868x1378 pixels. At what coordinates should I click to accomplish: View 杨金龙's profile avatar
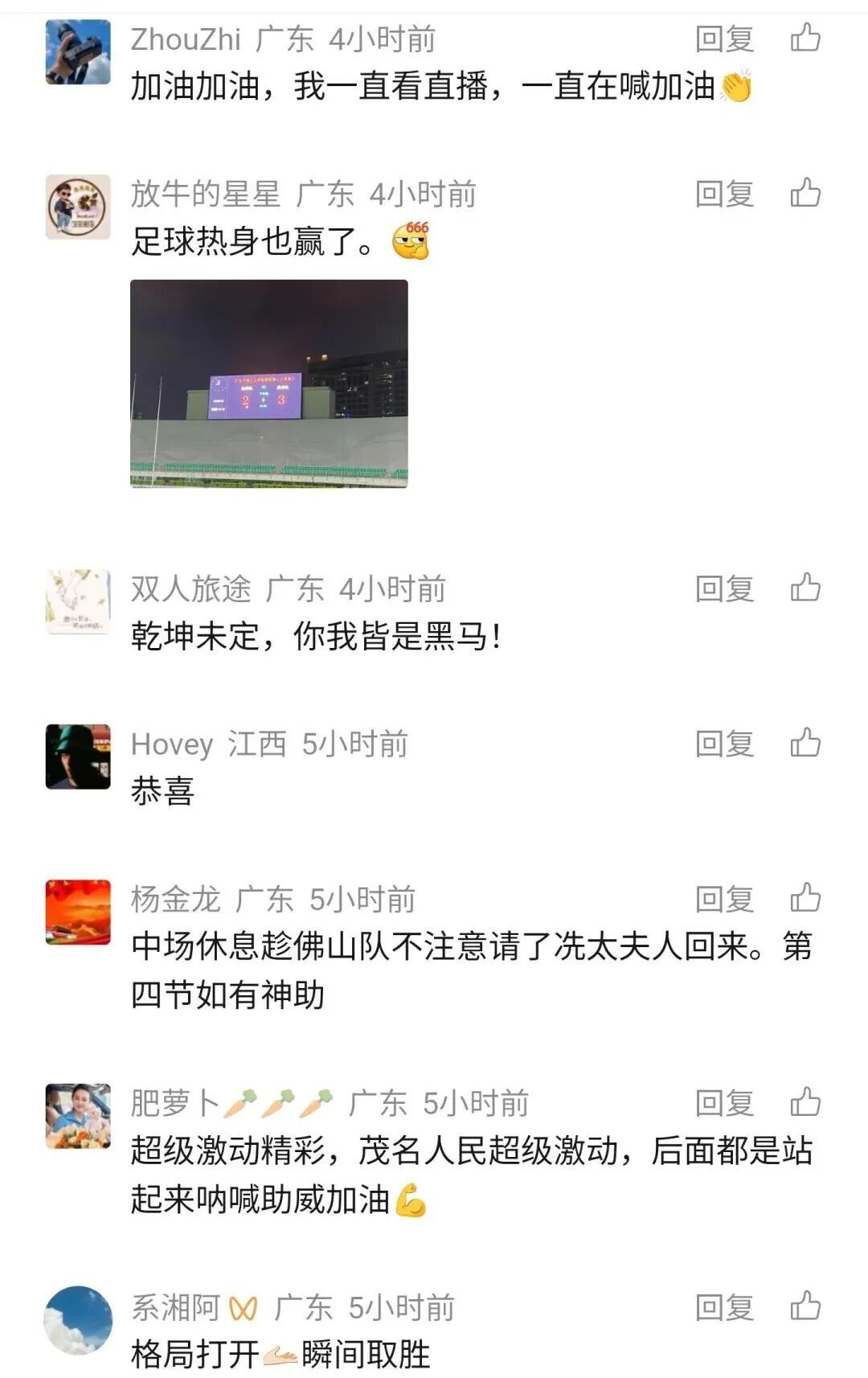click(78, 912)
